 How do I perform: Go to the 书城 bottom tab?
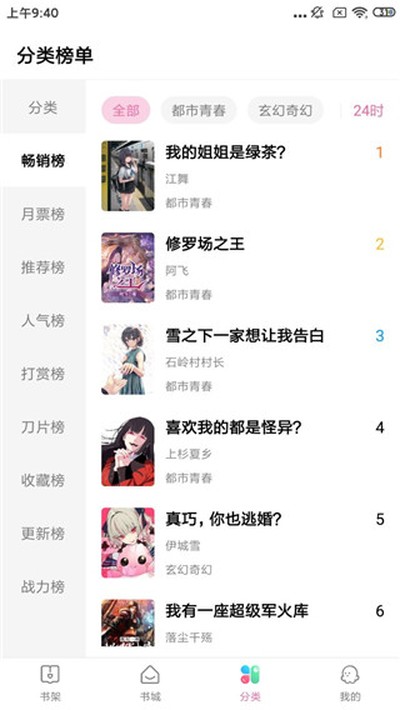coord(150,683)
